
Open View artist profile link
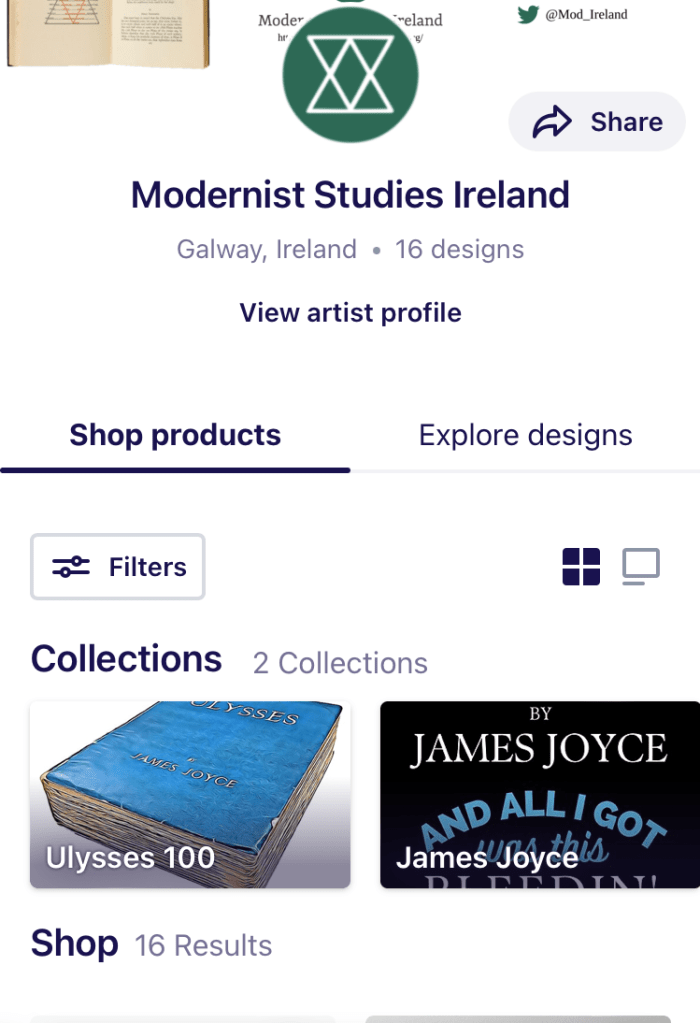tap(350, 313)
